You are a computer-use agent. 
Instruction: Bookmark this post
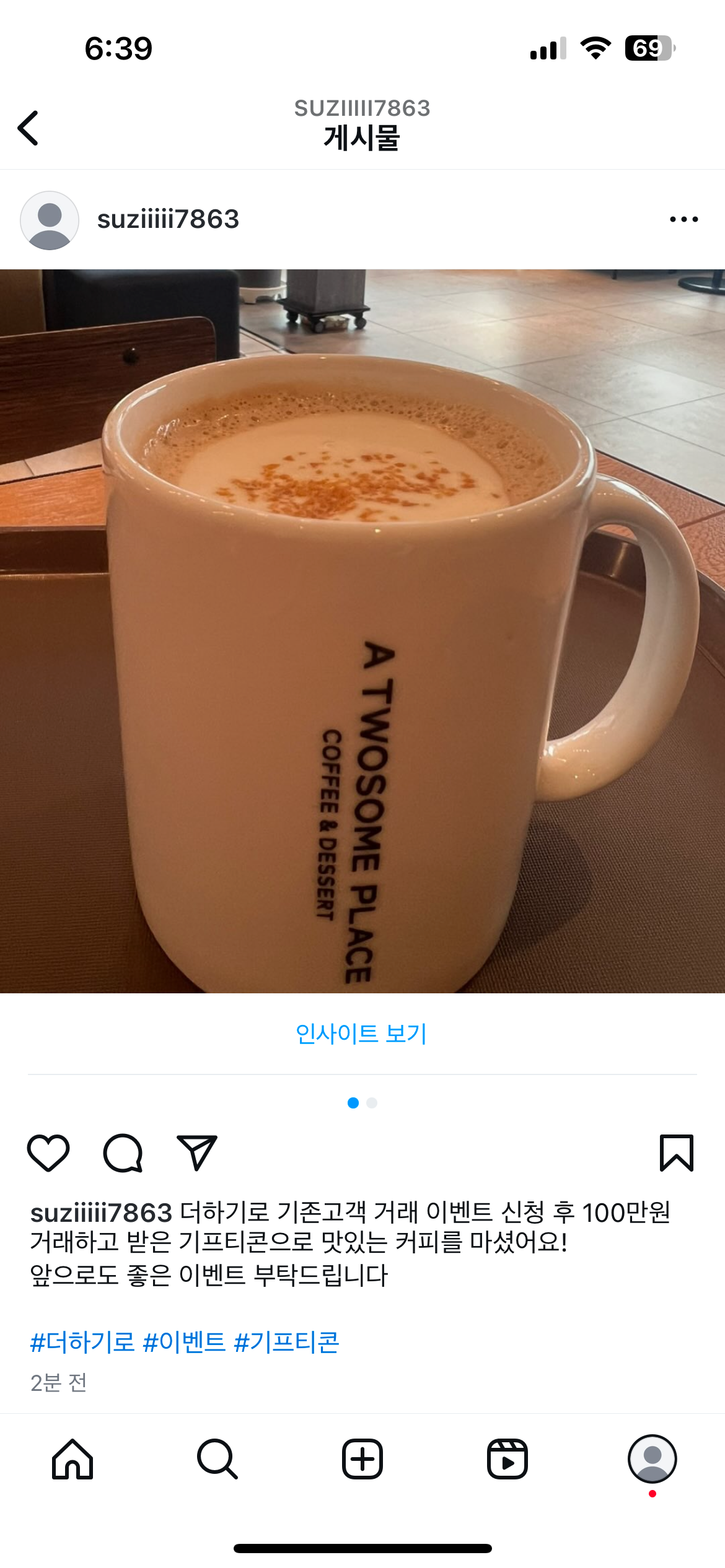[676, 1152]
